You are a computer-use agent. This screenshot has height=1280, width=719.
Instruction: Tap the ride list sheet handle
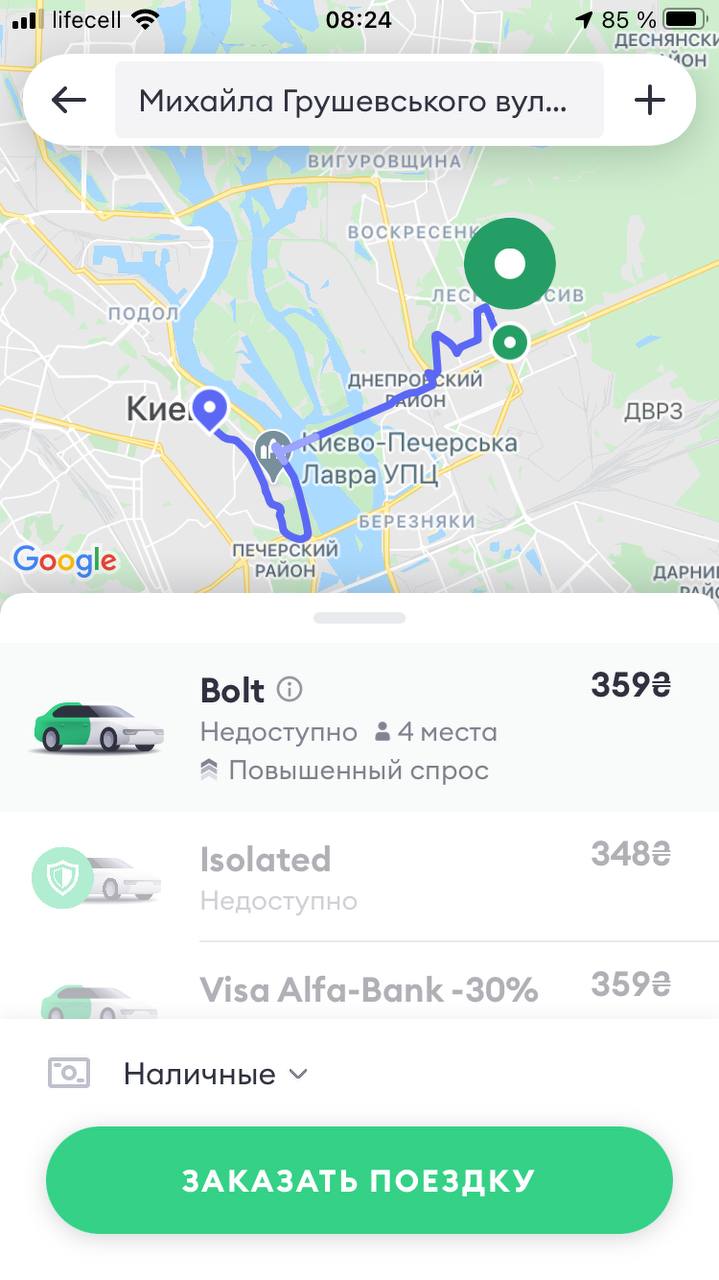[359, 618]
